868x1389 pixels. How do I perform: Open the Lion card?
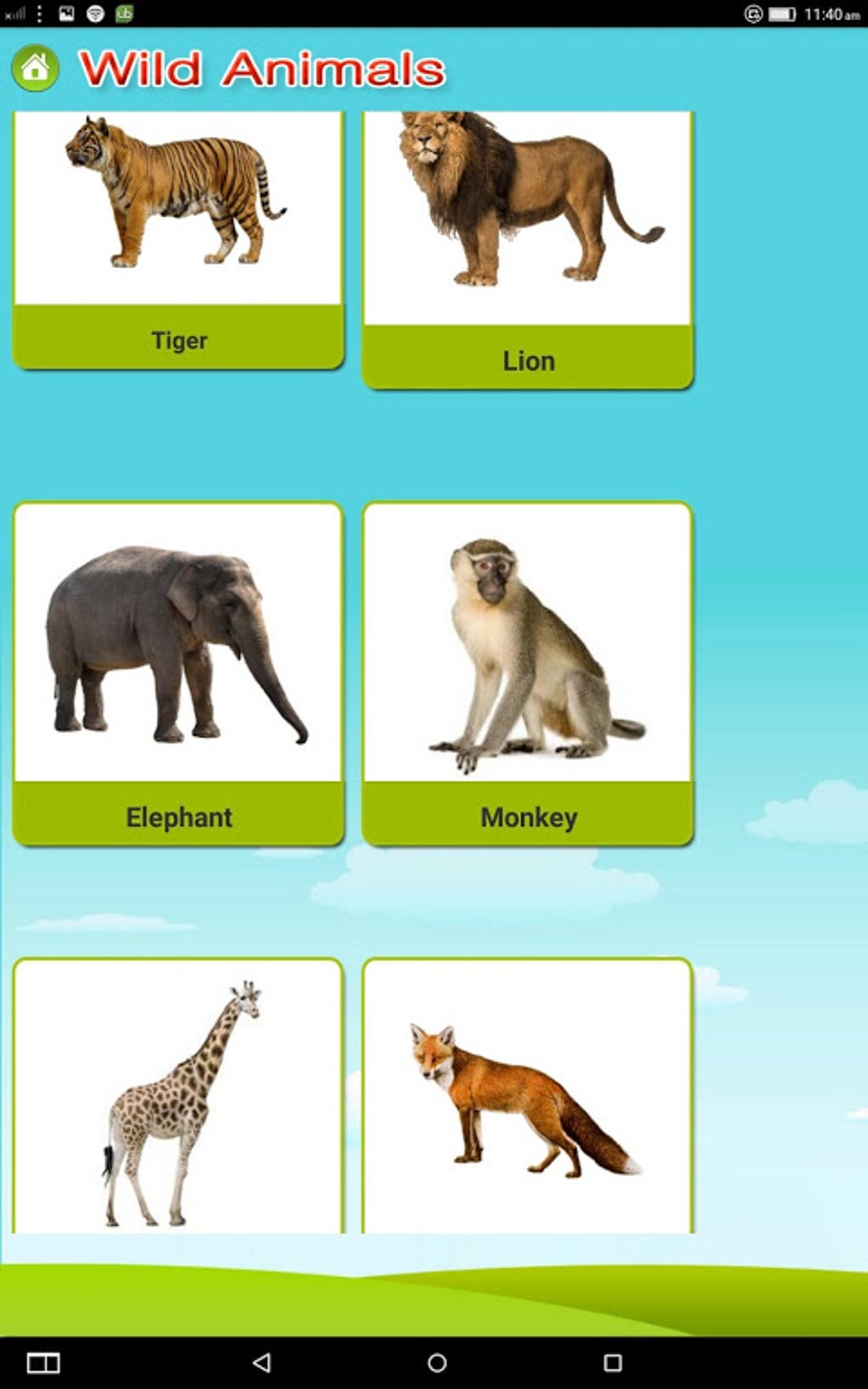point(528,250)
